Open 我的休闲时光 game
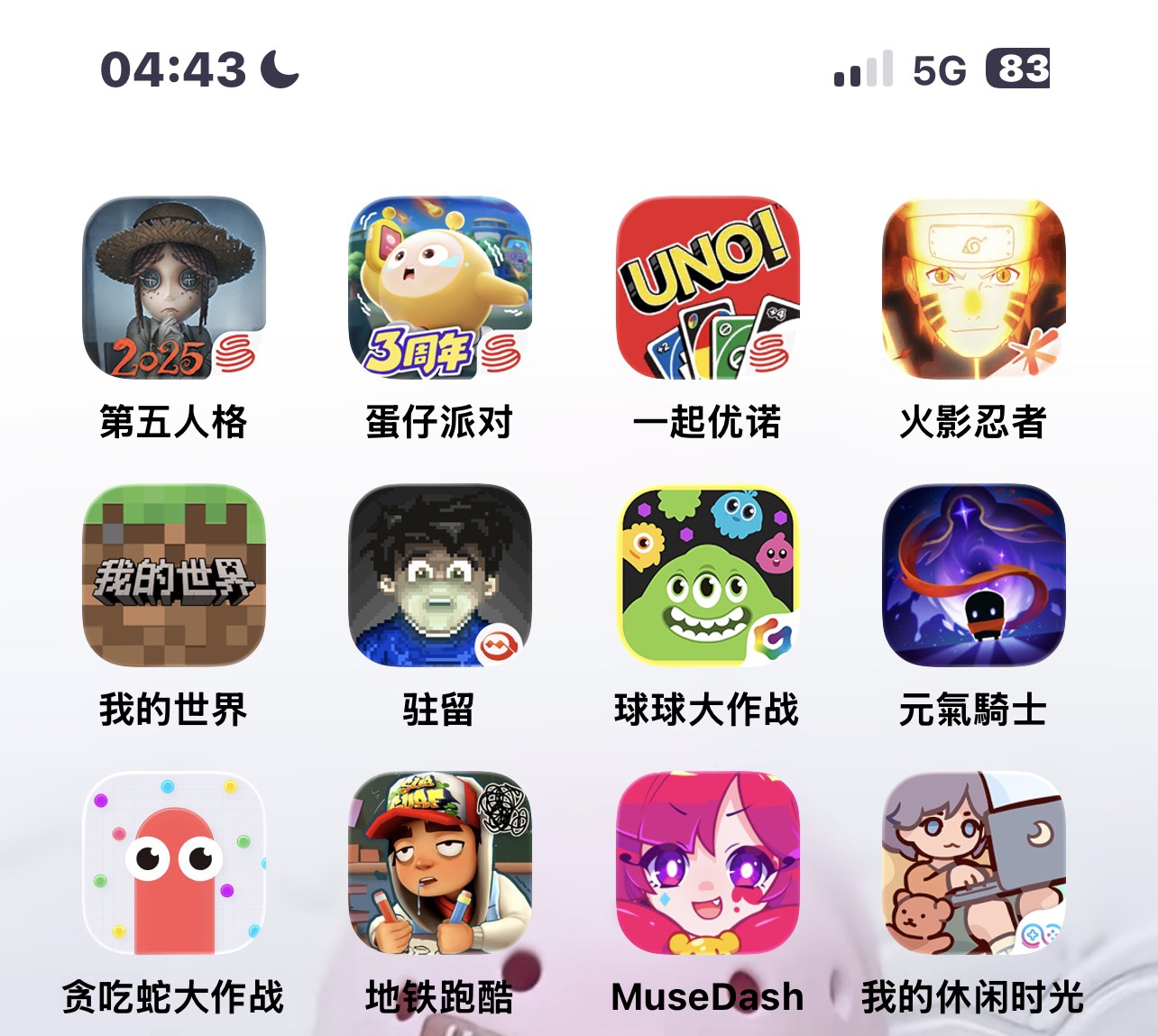The width and height of the screenshot is (1158, 1036). 973,863
